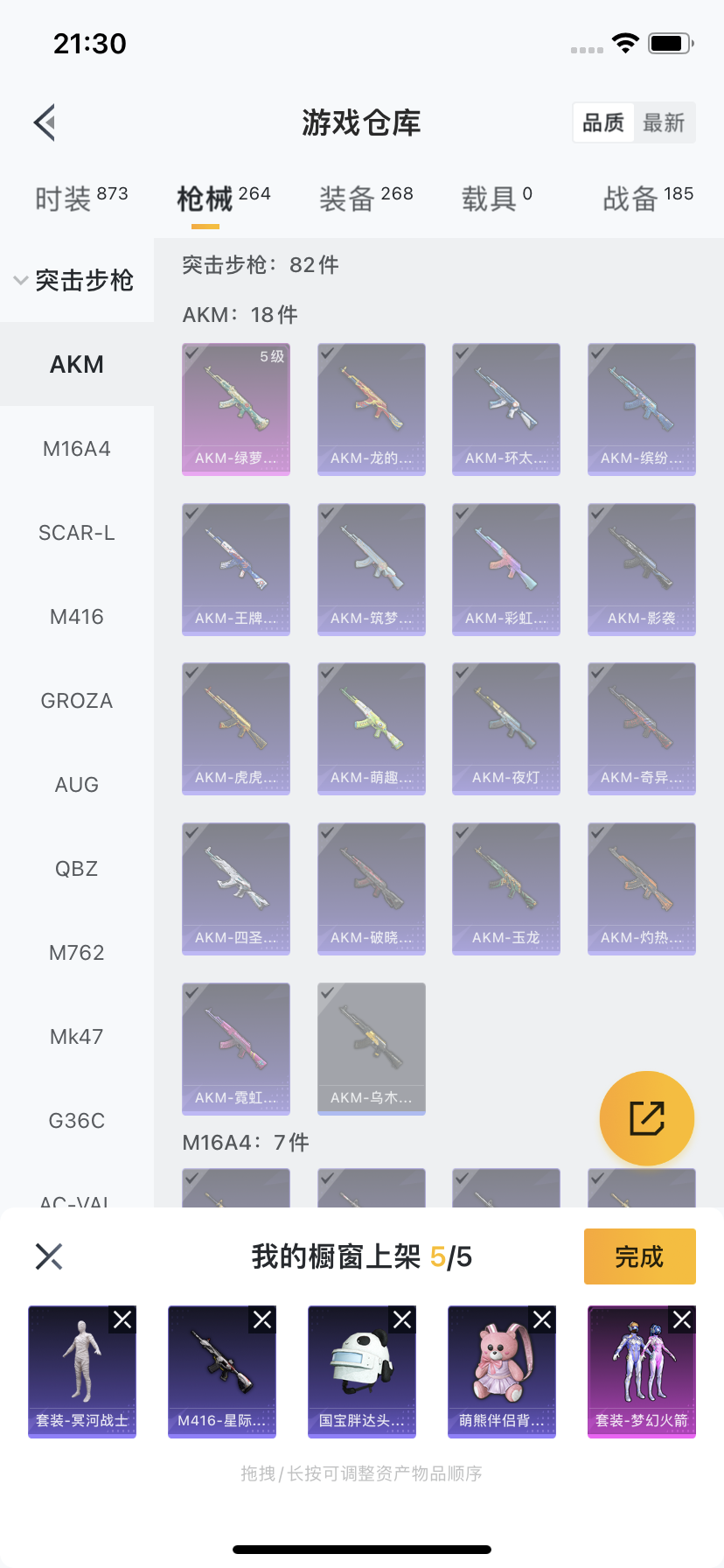Viewport: 724px width, 1568px height.
Task: Sort inventory by 最新
Action: click(664, 122)
